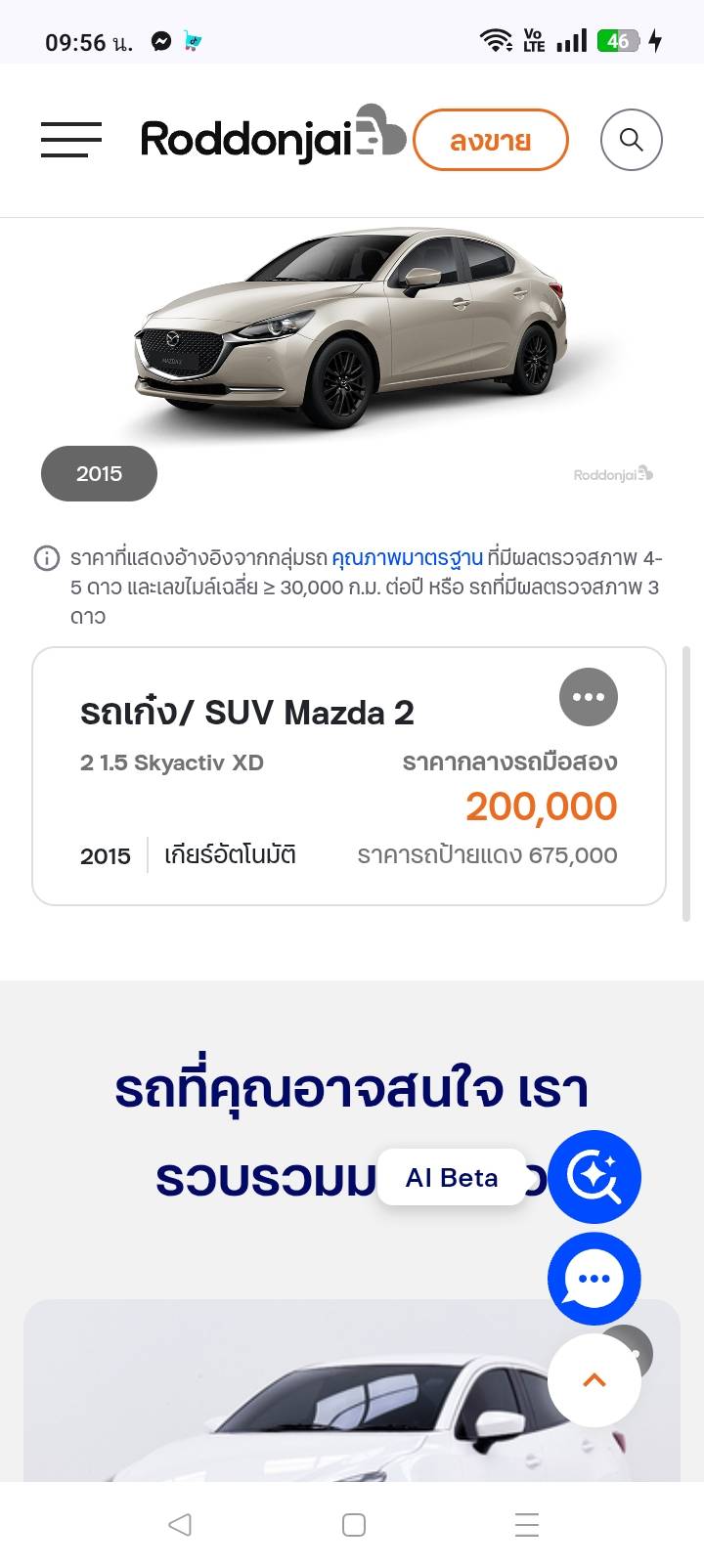704x1568 pixels.
Task: Tap the ลงขาย sell button
Action: coord(490,141)
